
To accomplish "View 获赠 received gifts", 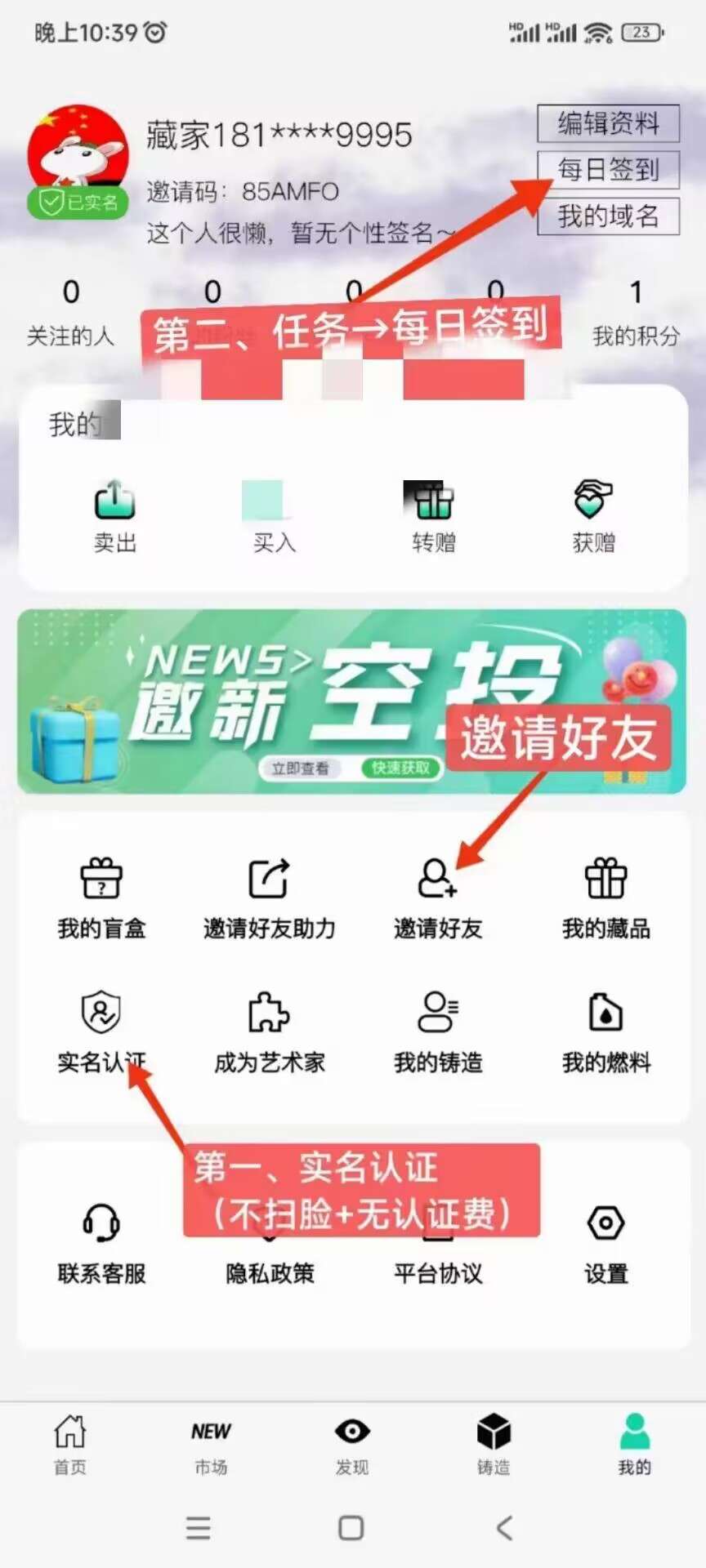I will point(593,516).
